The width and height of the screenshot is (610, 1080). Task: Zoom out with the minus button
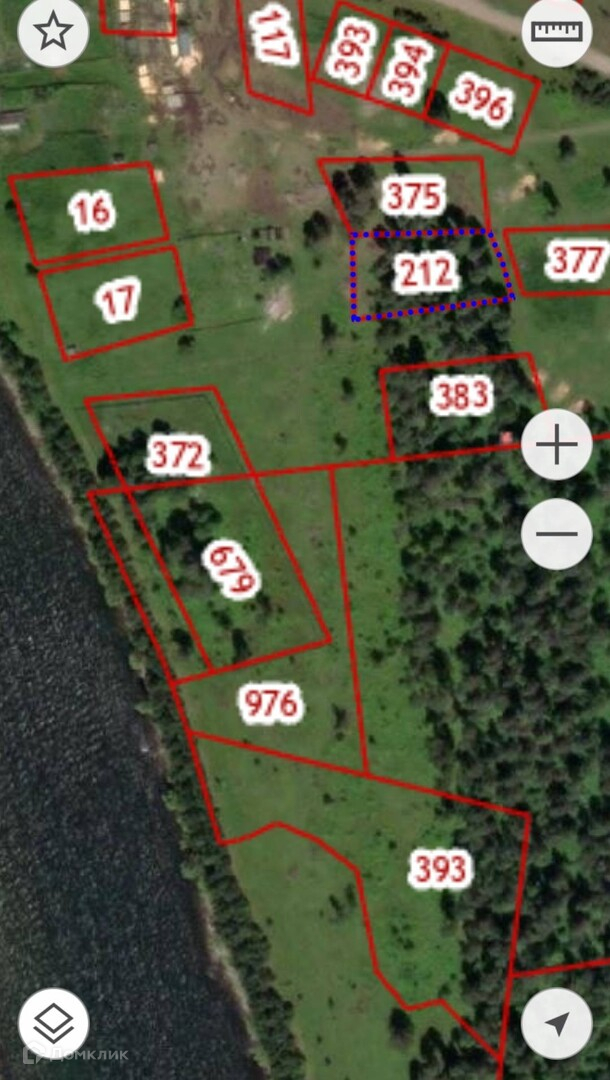click(556, 534)
